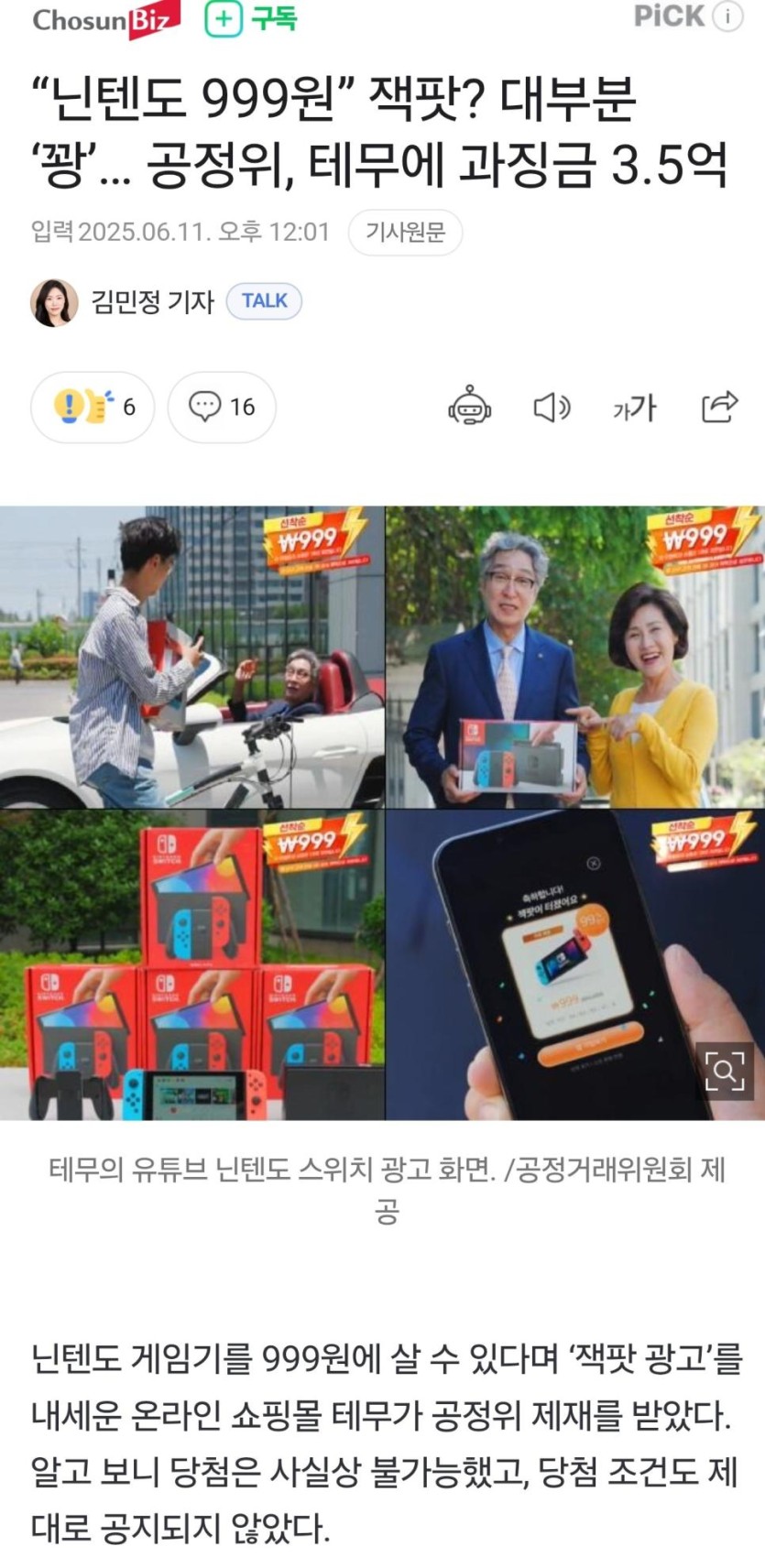
Task: Open the ChosunBiz press page
Action: 105,20
